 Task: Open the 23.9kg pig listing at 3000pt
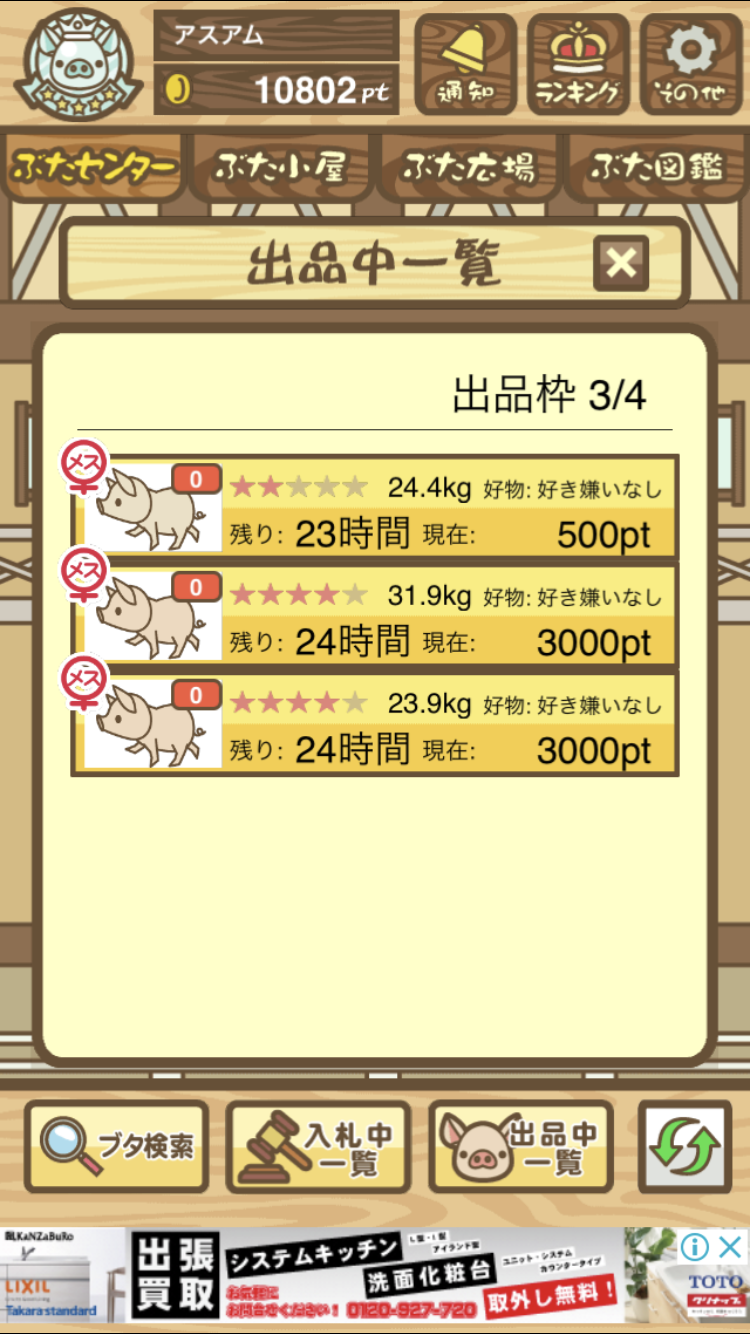pos(375,724)
